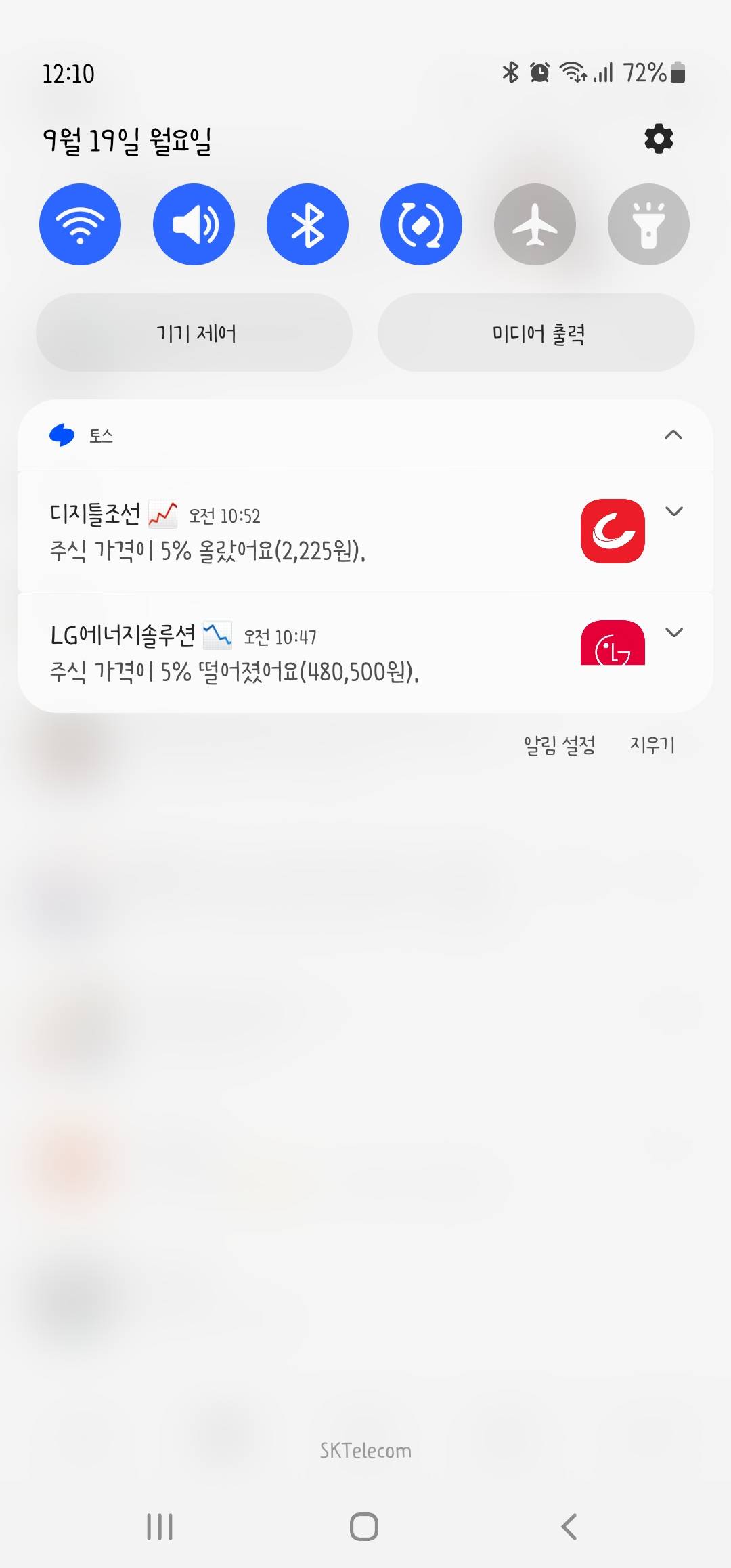Go back using the navigation bar
The height and width of the screenshot is (1568, 731).
tap(569, 1527)
